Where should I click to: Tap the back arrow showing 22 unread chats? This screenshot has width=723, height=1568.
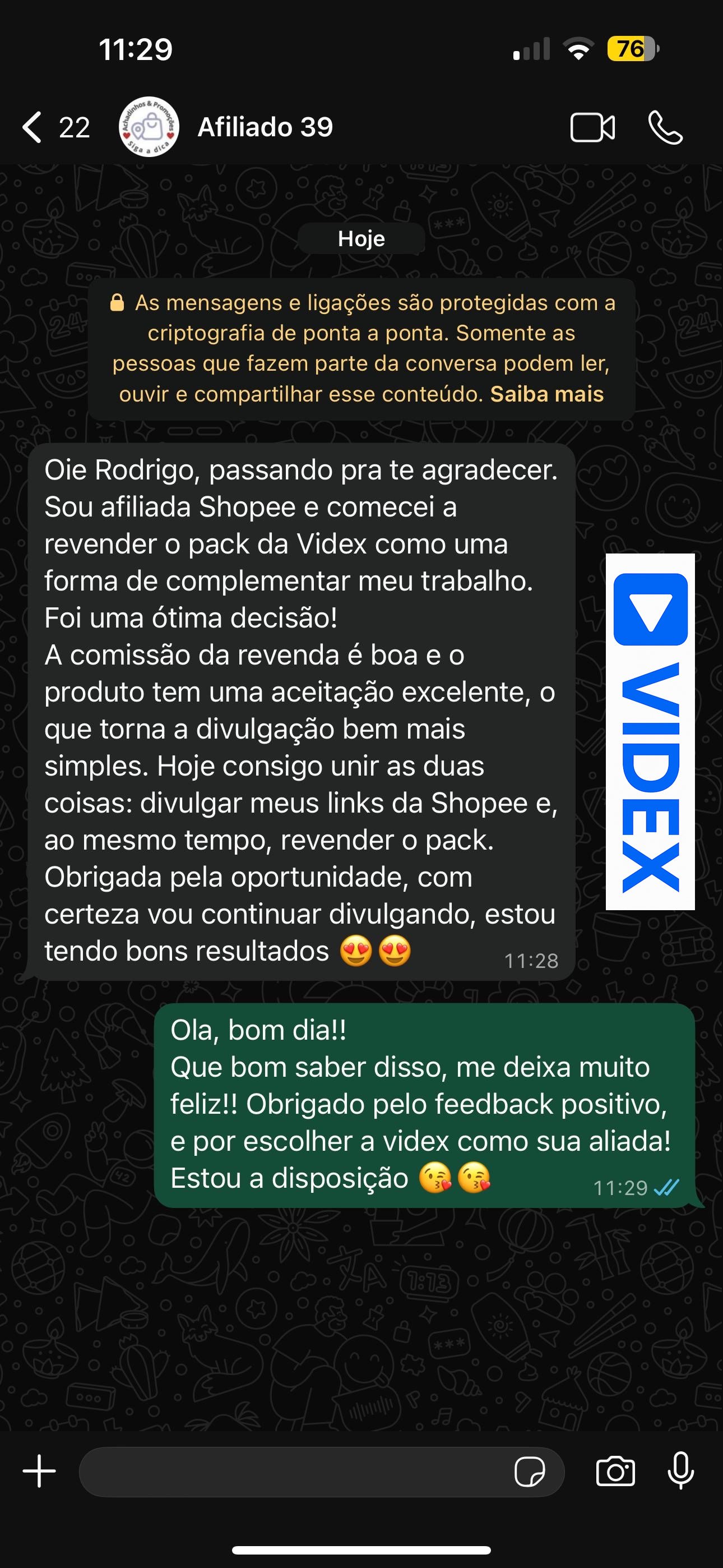[x=55, y=127]
